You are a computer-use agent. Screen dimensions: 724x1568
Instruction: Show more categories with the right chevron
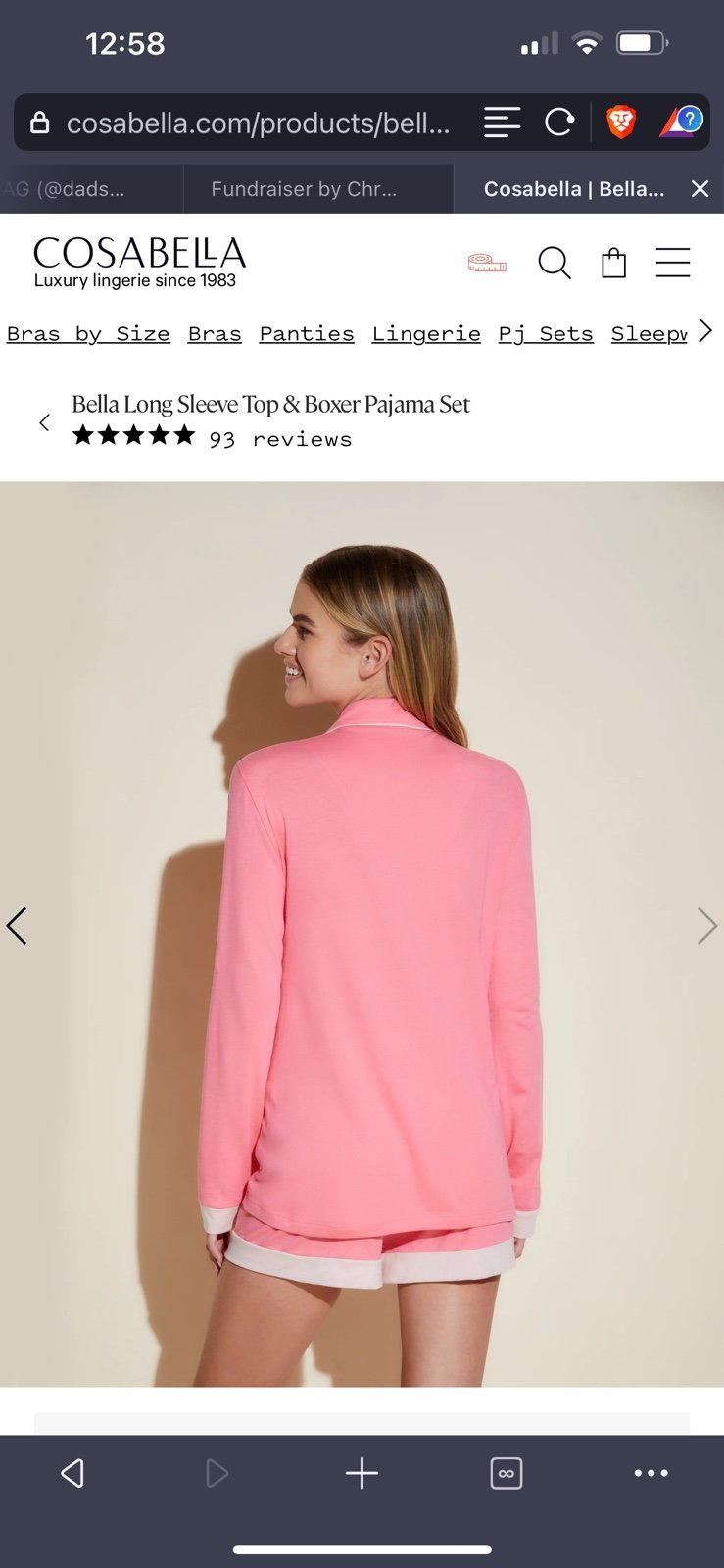tap(705, 331)
